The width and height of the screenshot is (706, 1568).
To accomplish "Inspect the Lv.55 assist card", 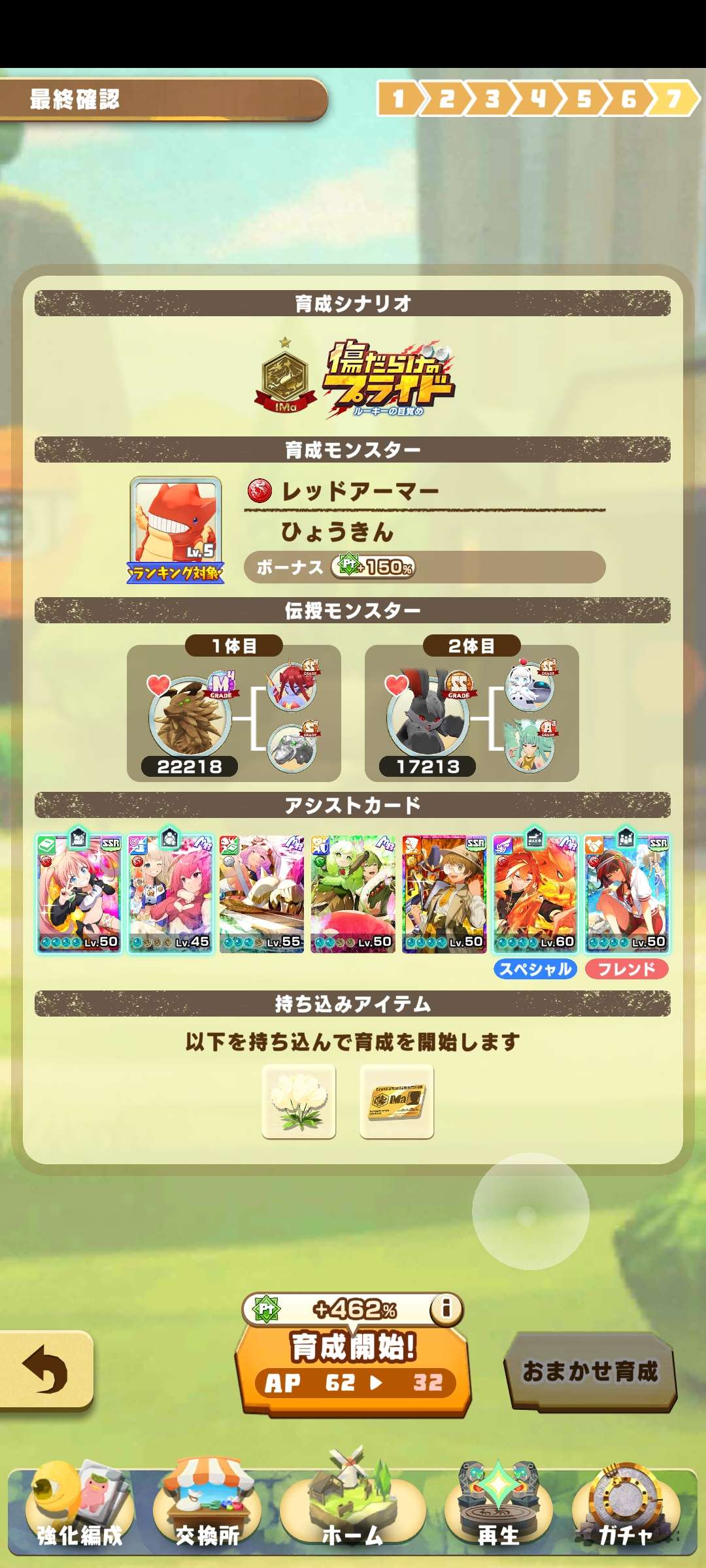I will pyautogui.click(x=261, y=894).
